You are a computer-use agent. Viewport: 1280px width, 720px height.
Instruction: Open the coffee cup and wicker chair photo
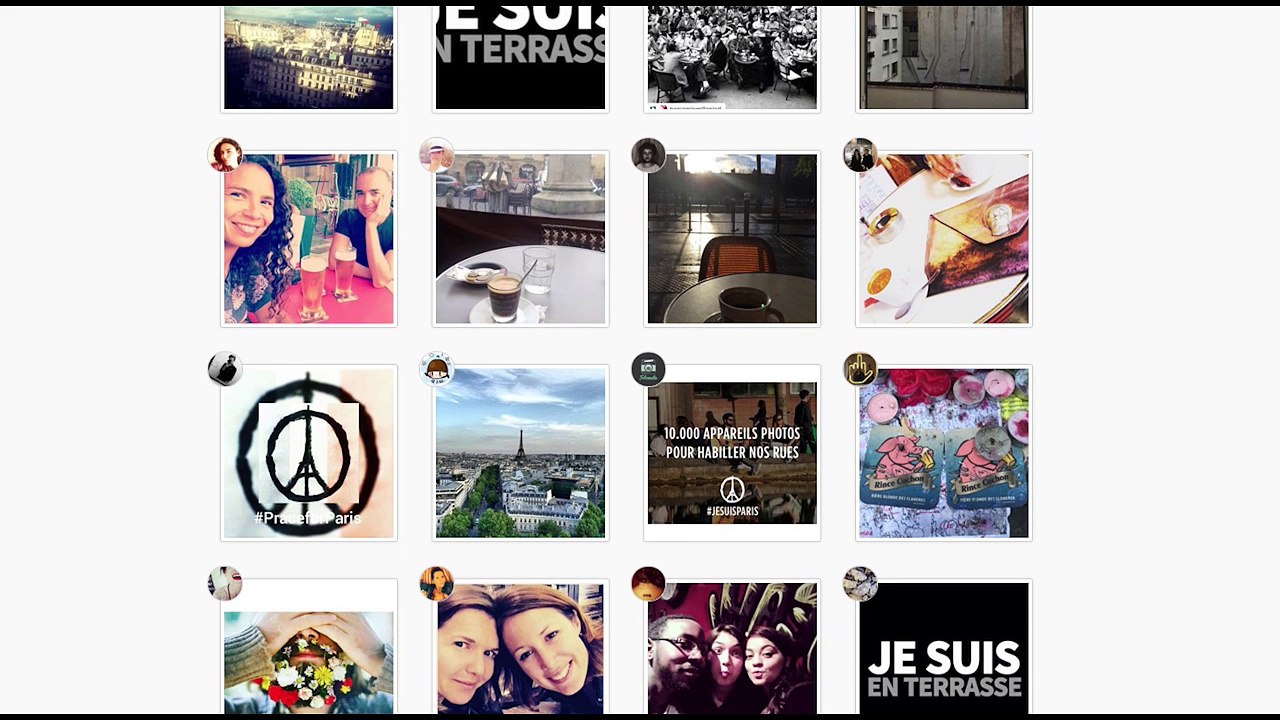click(x=732, y=239)
